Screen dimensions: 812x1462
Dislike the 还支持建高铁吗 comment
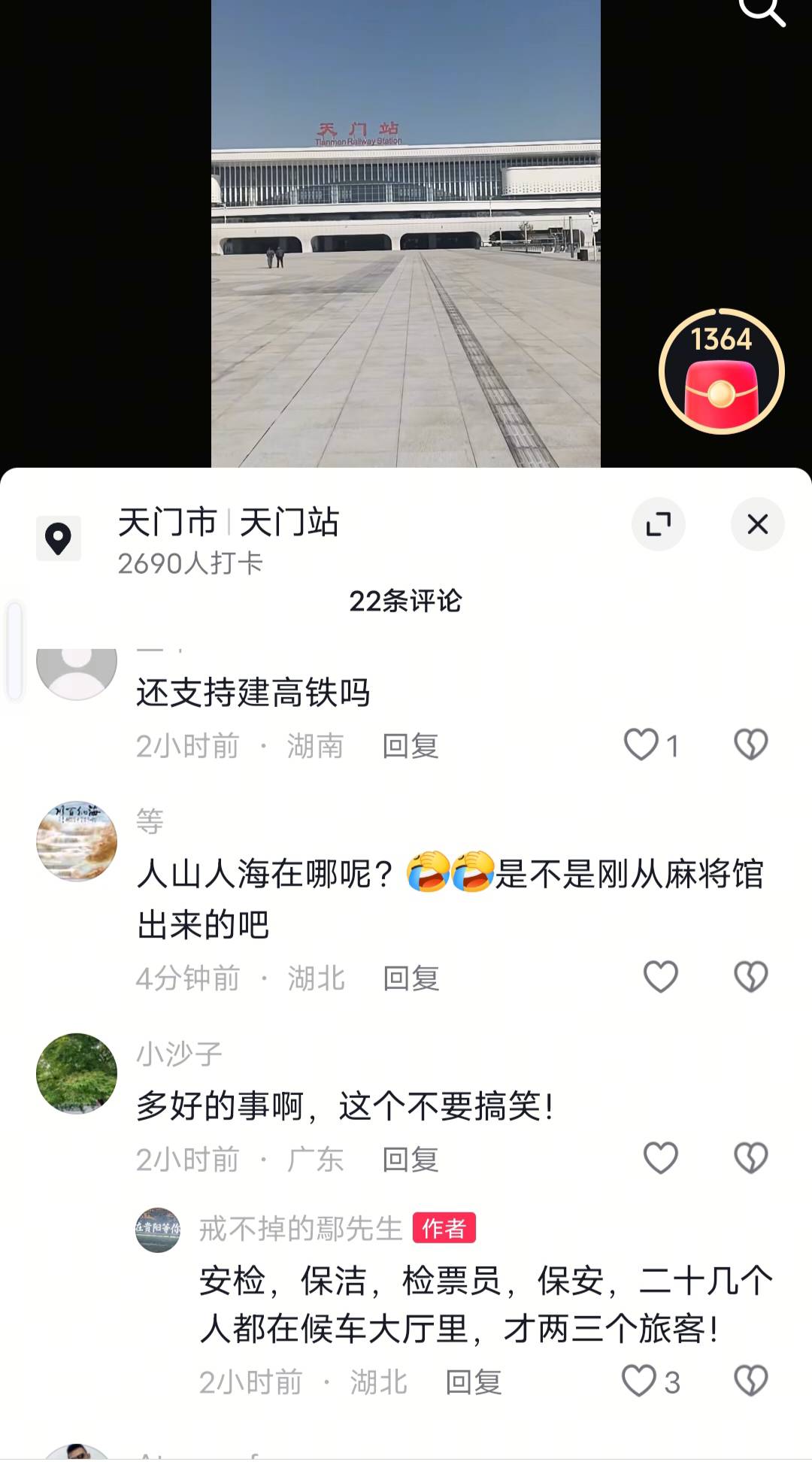750,745
